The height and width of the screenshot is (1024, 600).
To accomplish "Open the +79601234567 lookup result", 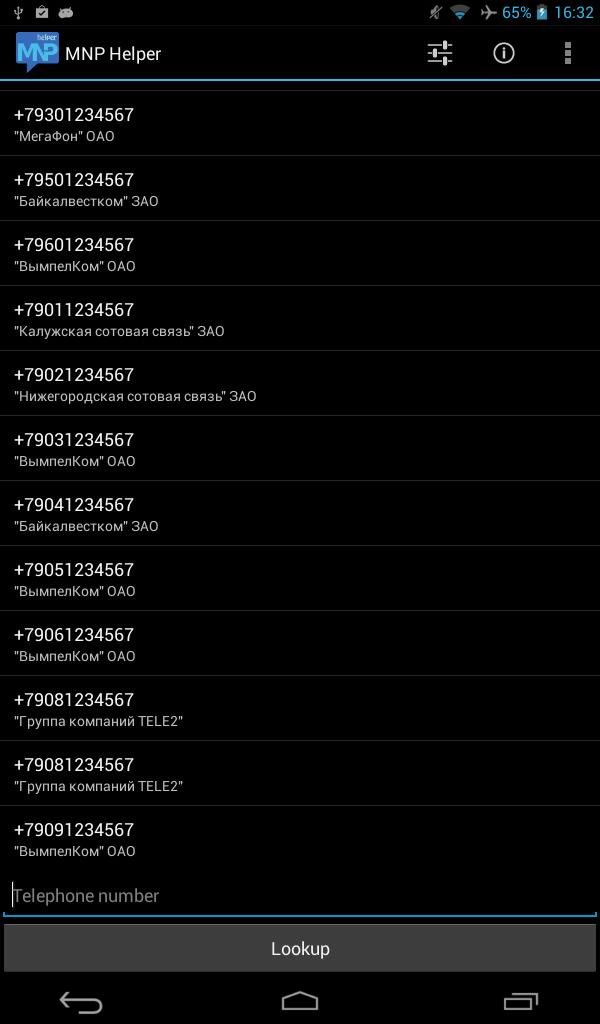I will pyautogui.click(x=300, y=254).
